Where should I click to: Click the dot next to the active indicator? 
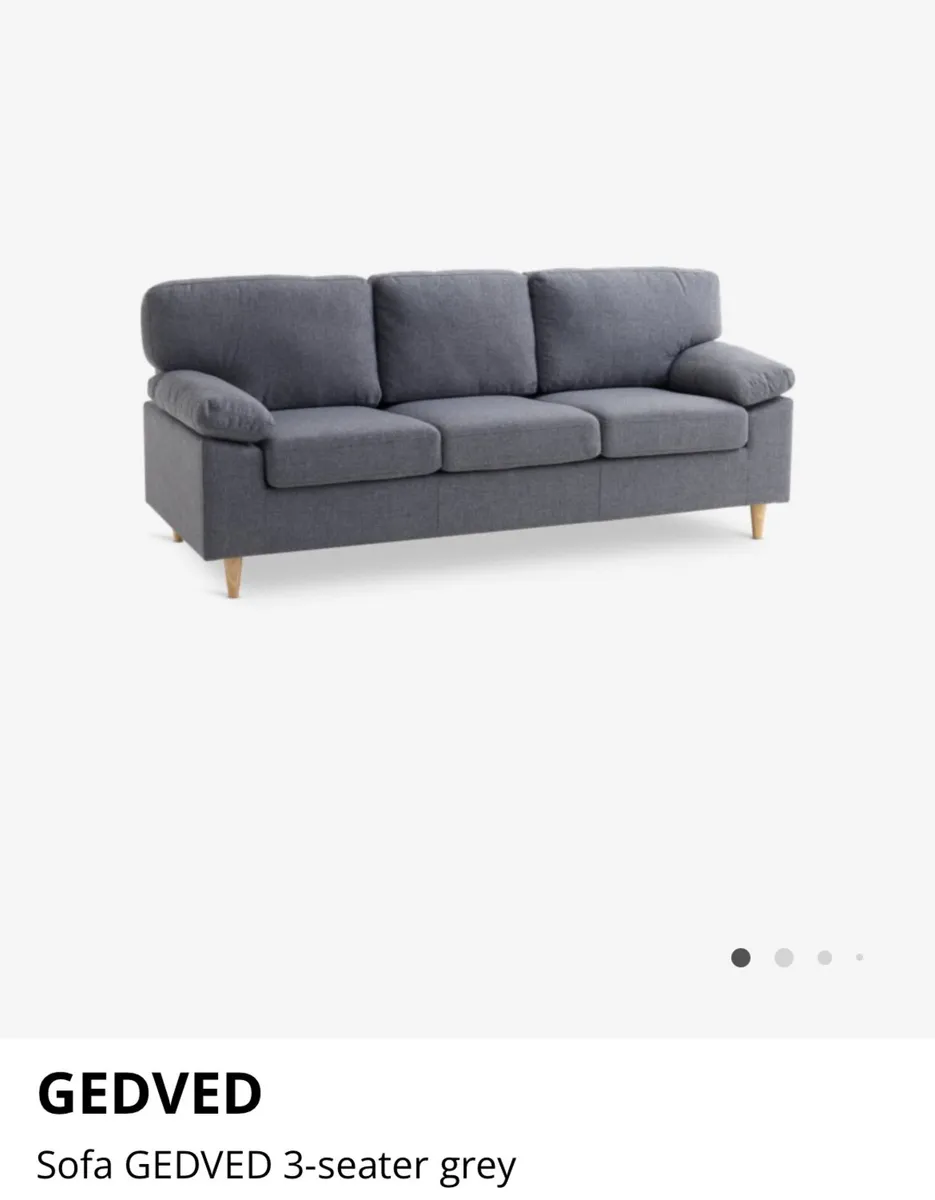point(782,957)
